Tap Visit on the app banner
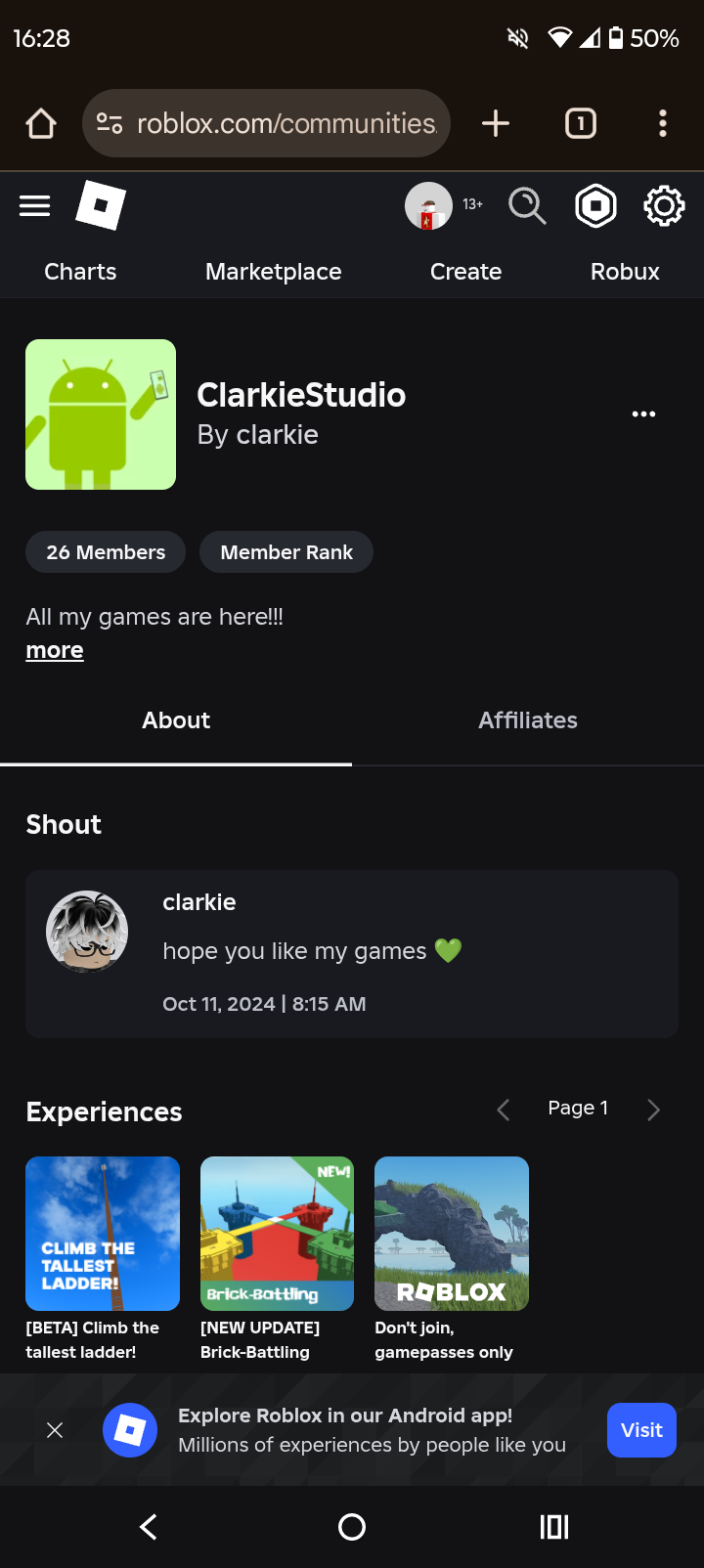 coord(641,1430)
